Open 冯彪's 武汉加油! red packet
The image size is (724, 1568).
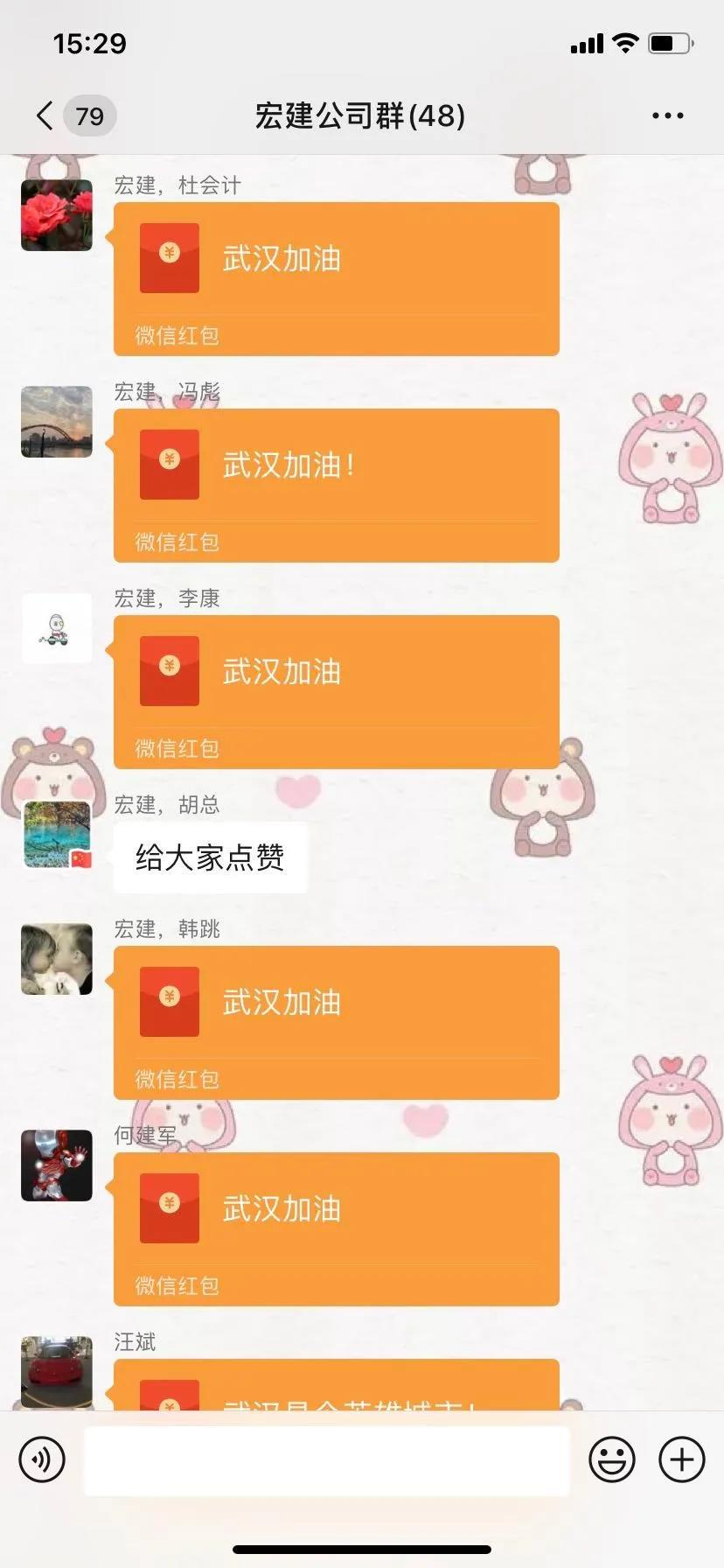click(x=336, y=485)
